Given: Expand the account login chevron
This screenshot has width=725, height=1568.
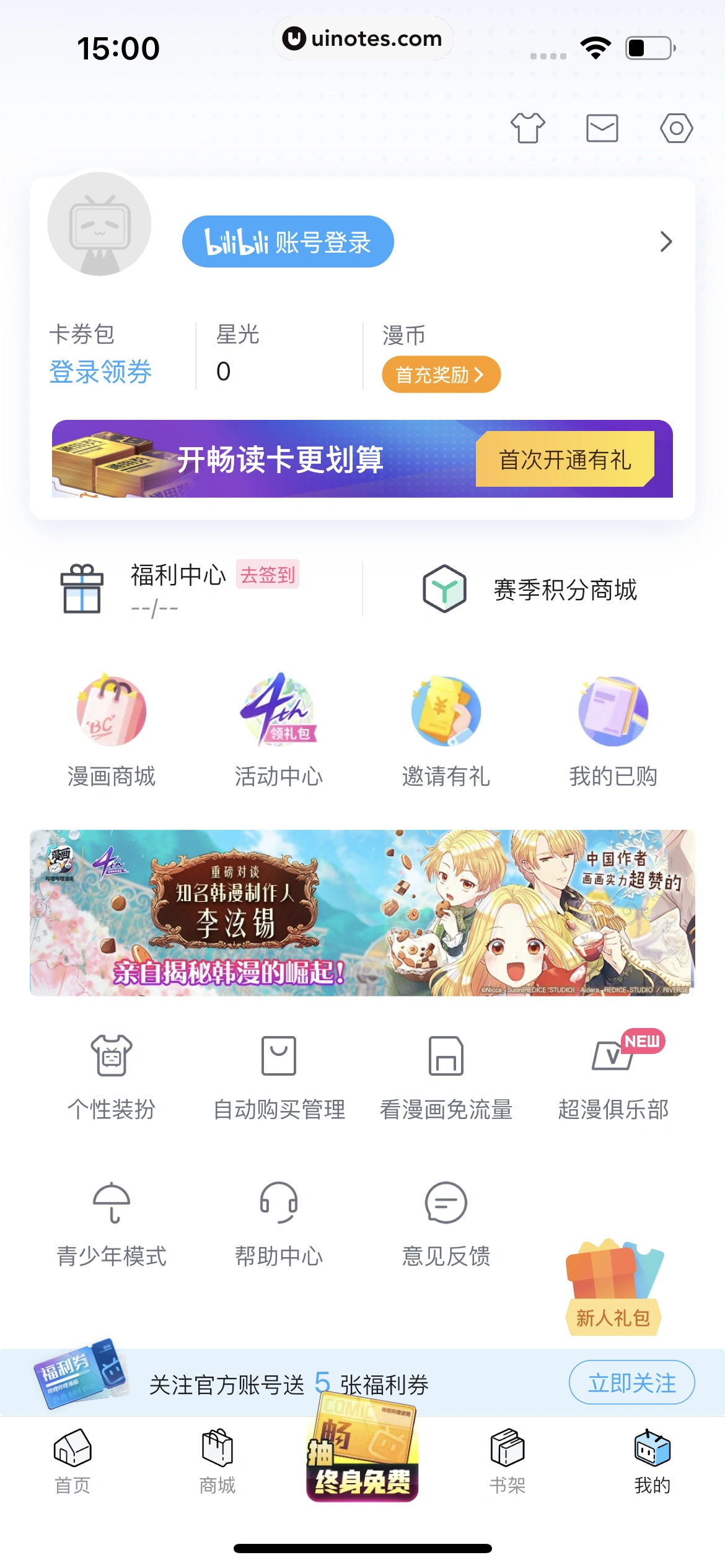Looking at the screenshot, I should (666, 242).
